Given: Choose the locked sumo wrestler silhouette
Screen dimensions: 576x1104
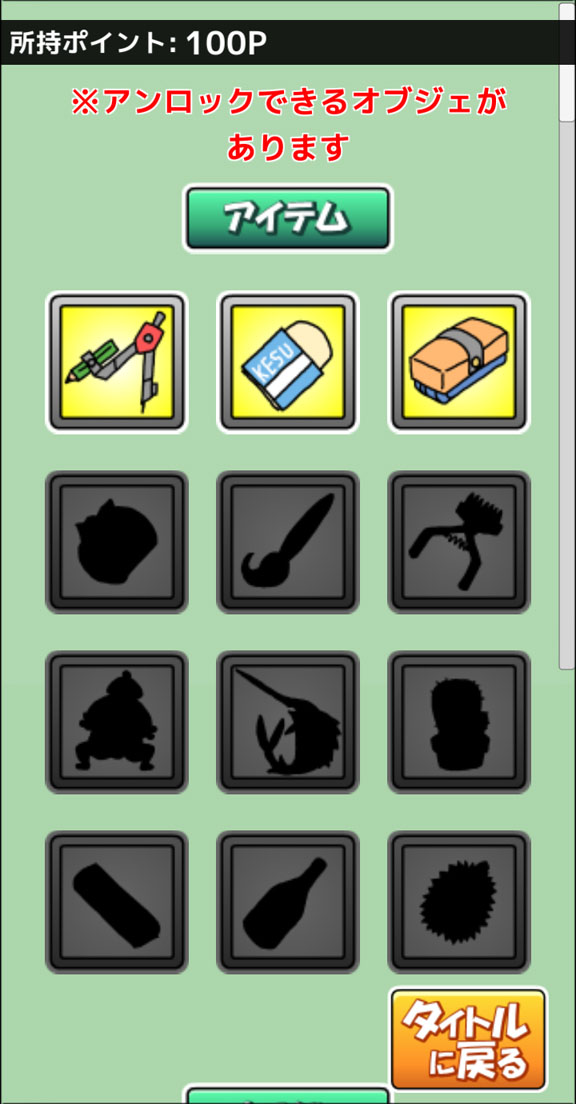Looking at the screenshot, I should coord(117,722).
